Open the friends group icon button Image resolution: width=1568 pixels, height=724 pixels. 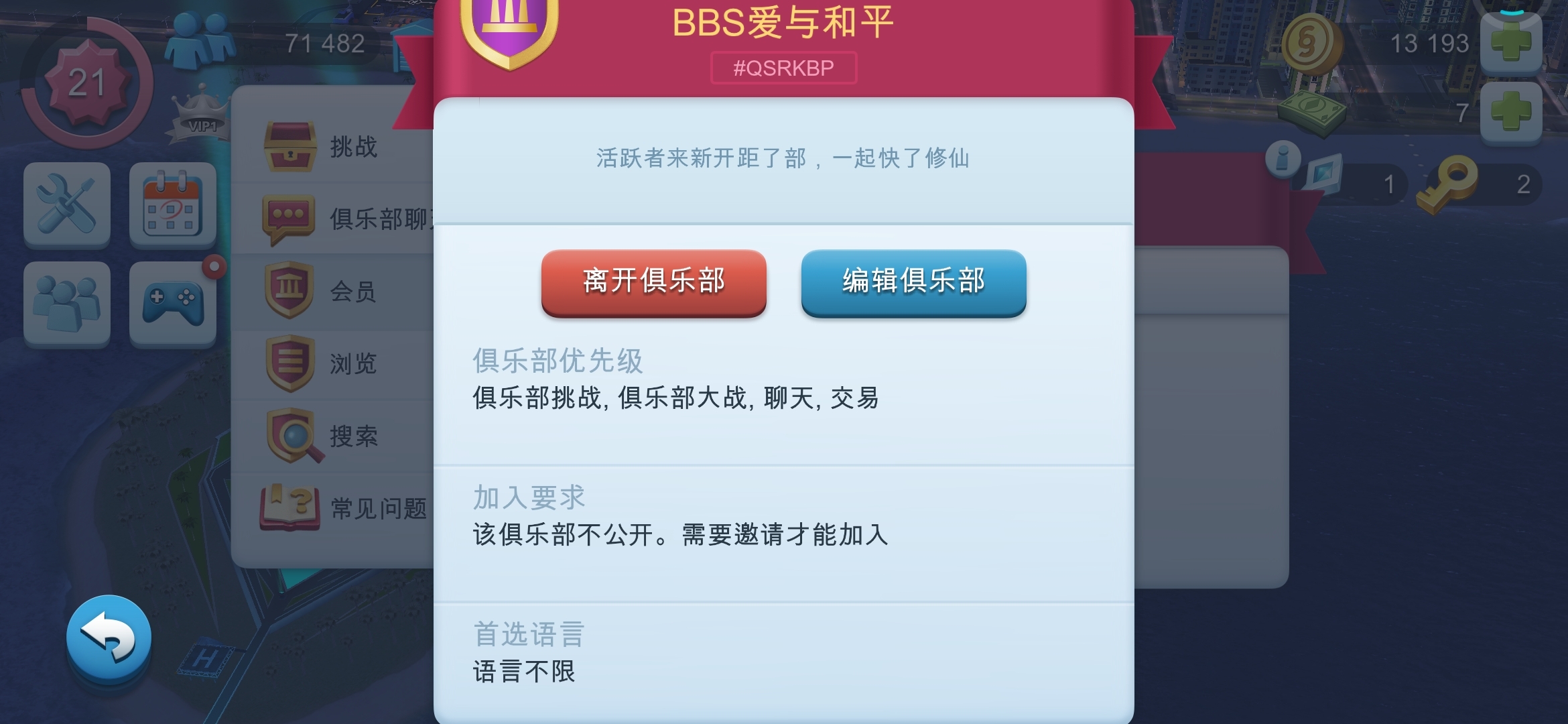[66, 304]
